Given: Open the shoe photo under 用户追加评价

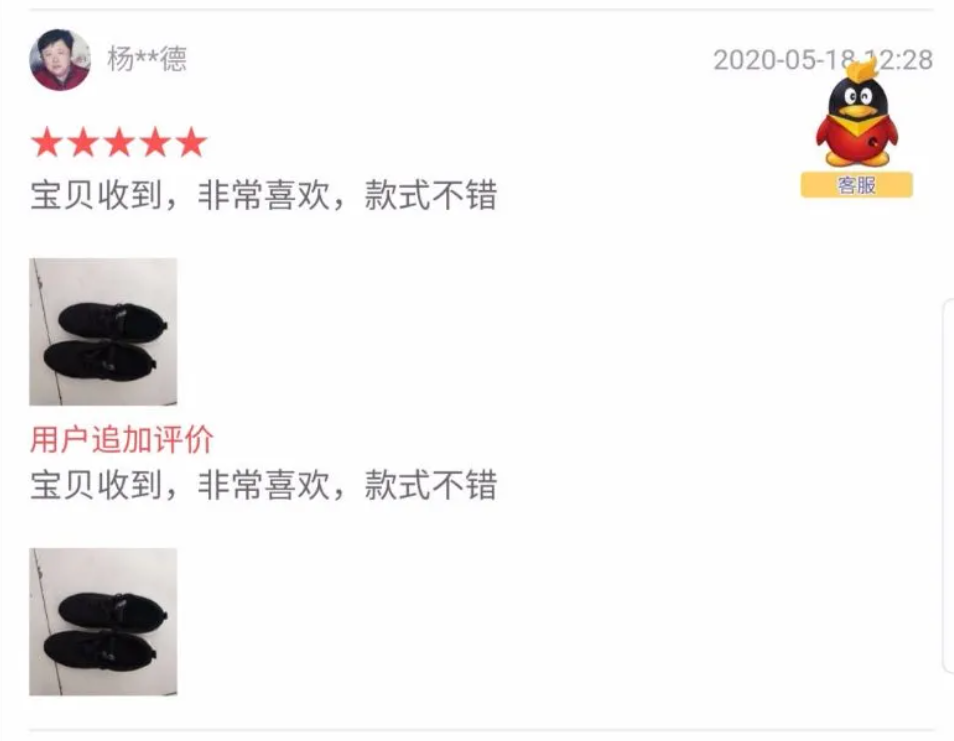Looking at the screenshot, I should (103, 620).
